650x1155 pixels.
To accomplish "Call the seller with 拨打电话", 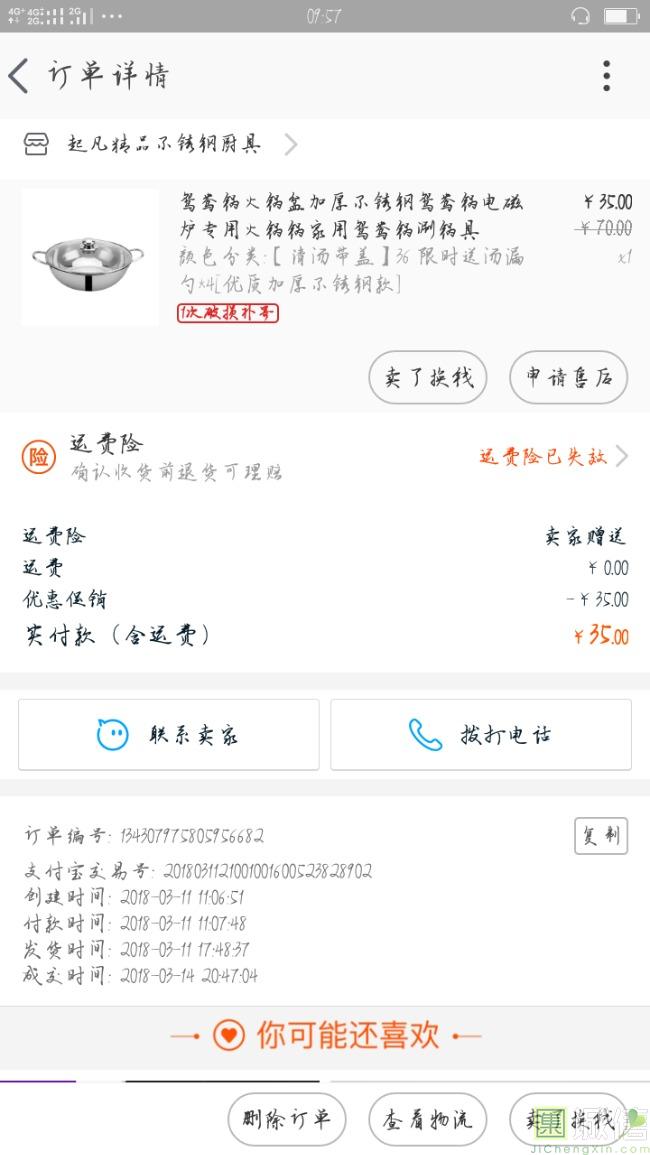I will click(481, 735).
